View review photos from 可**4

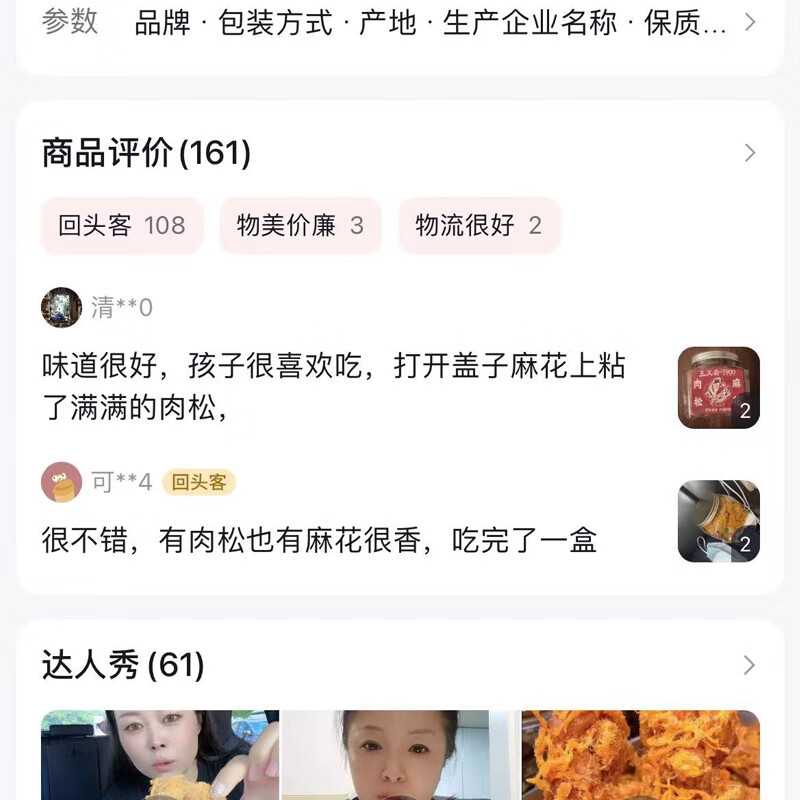718,521
